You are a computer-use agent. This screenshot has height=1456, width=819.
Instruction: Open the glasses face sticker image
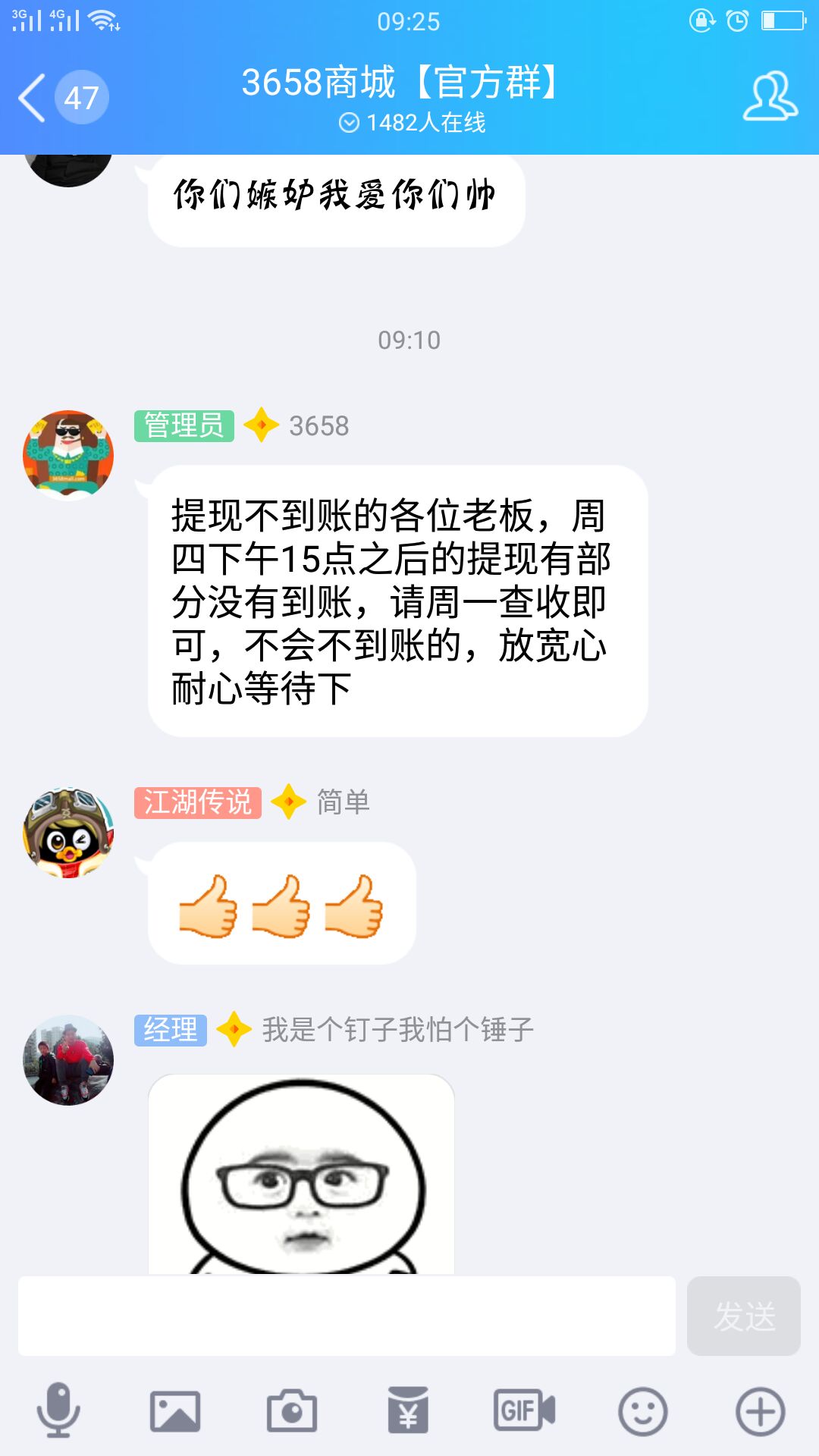[301, 1175]
